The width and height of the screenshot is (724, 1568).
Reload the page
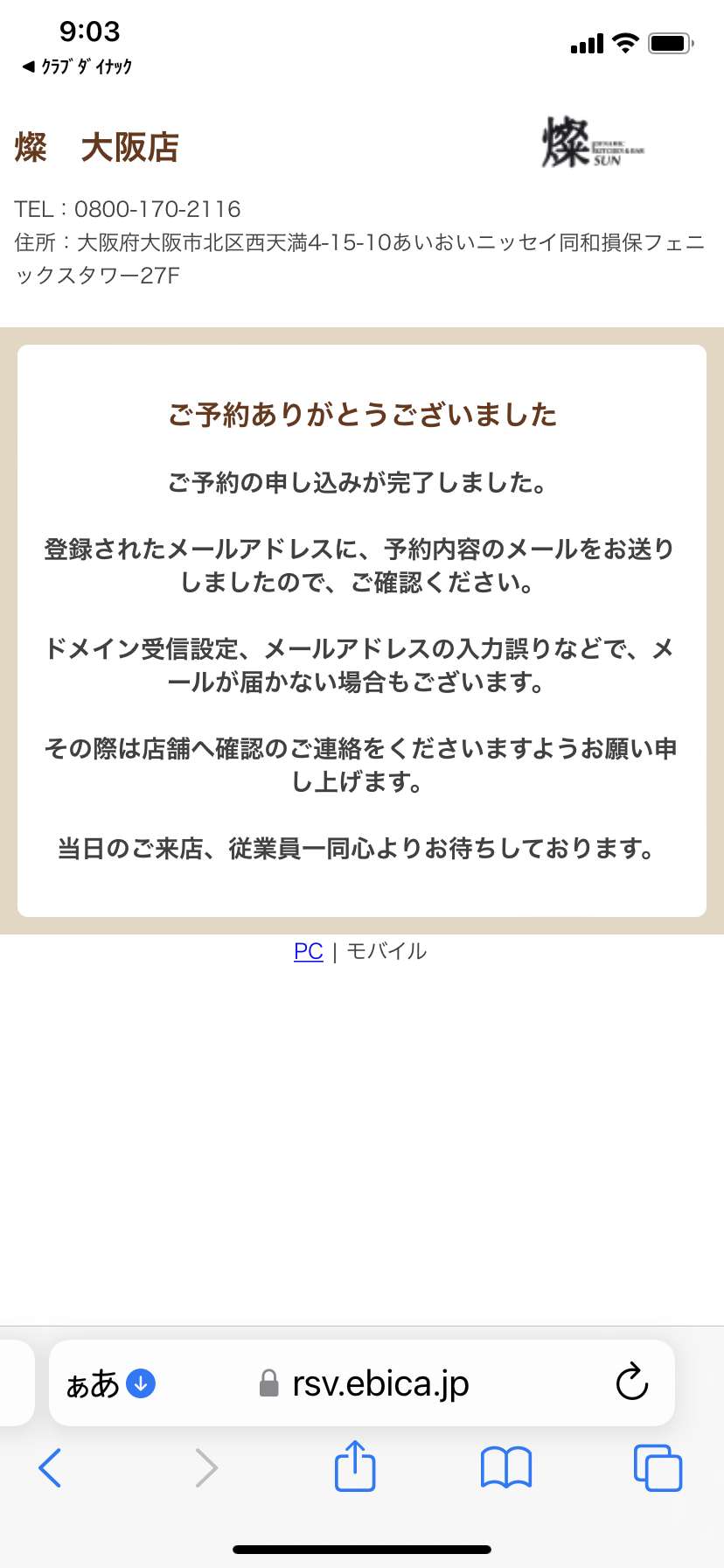click(x=631, y=1382)
